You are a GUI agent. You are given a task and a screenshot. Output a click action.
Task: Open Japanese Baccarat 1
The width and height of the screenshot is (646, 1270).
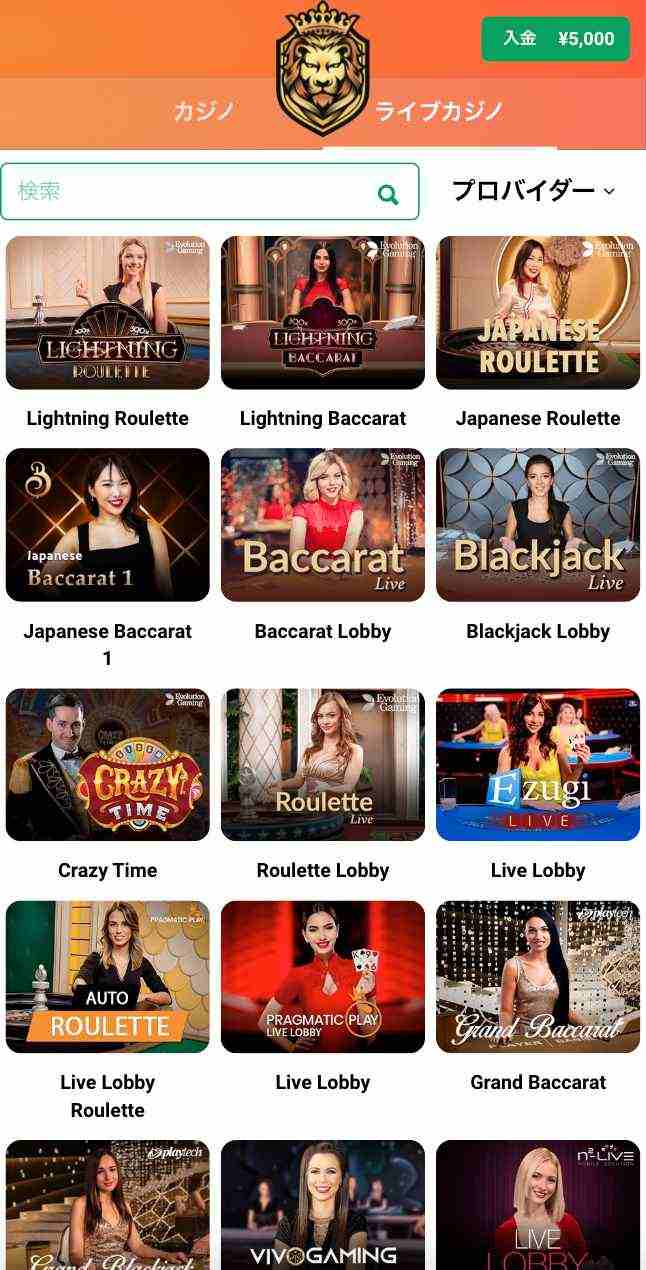[x=108, y=525]
